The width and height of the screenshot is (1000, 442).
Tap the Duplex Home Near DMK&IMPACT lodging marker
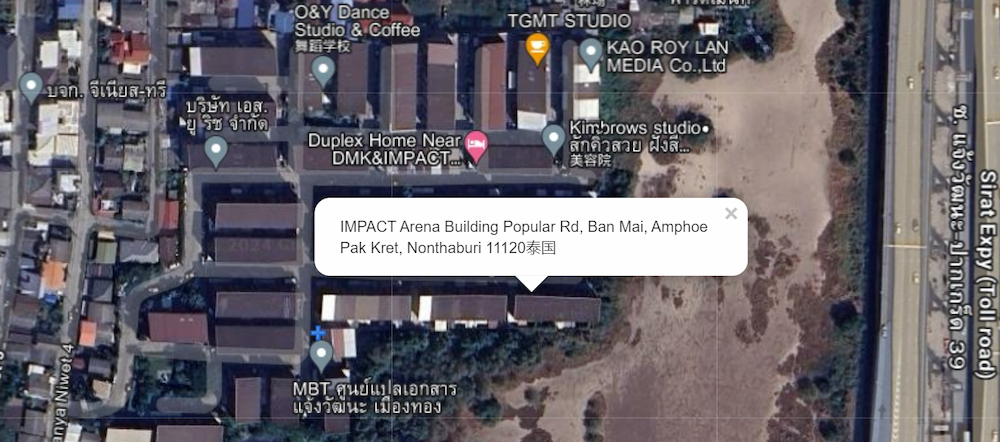point(478,146)
